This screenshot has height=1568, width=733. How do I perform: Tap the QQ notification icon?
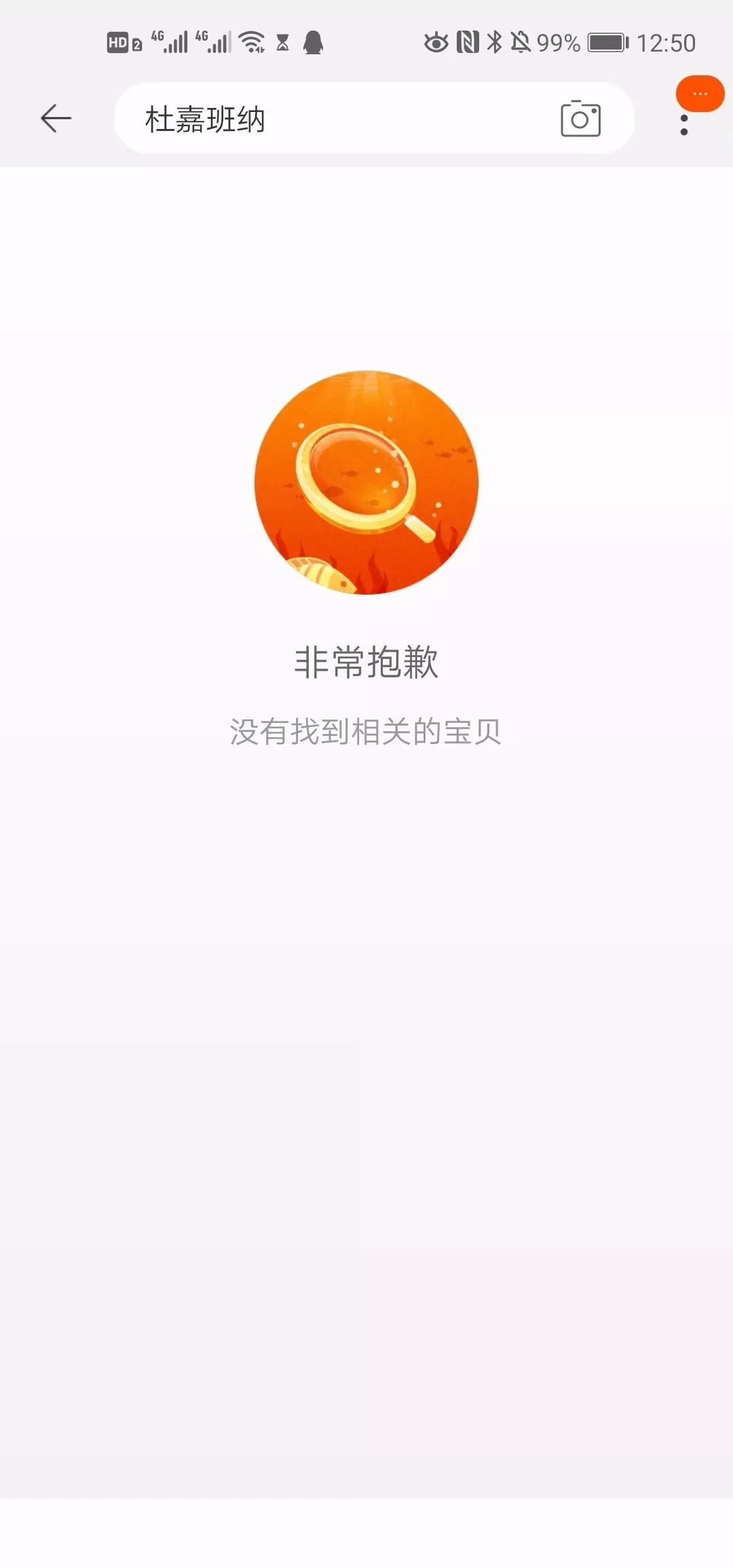(x=312, y=42)
